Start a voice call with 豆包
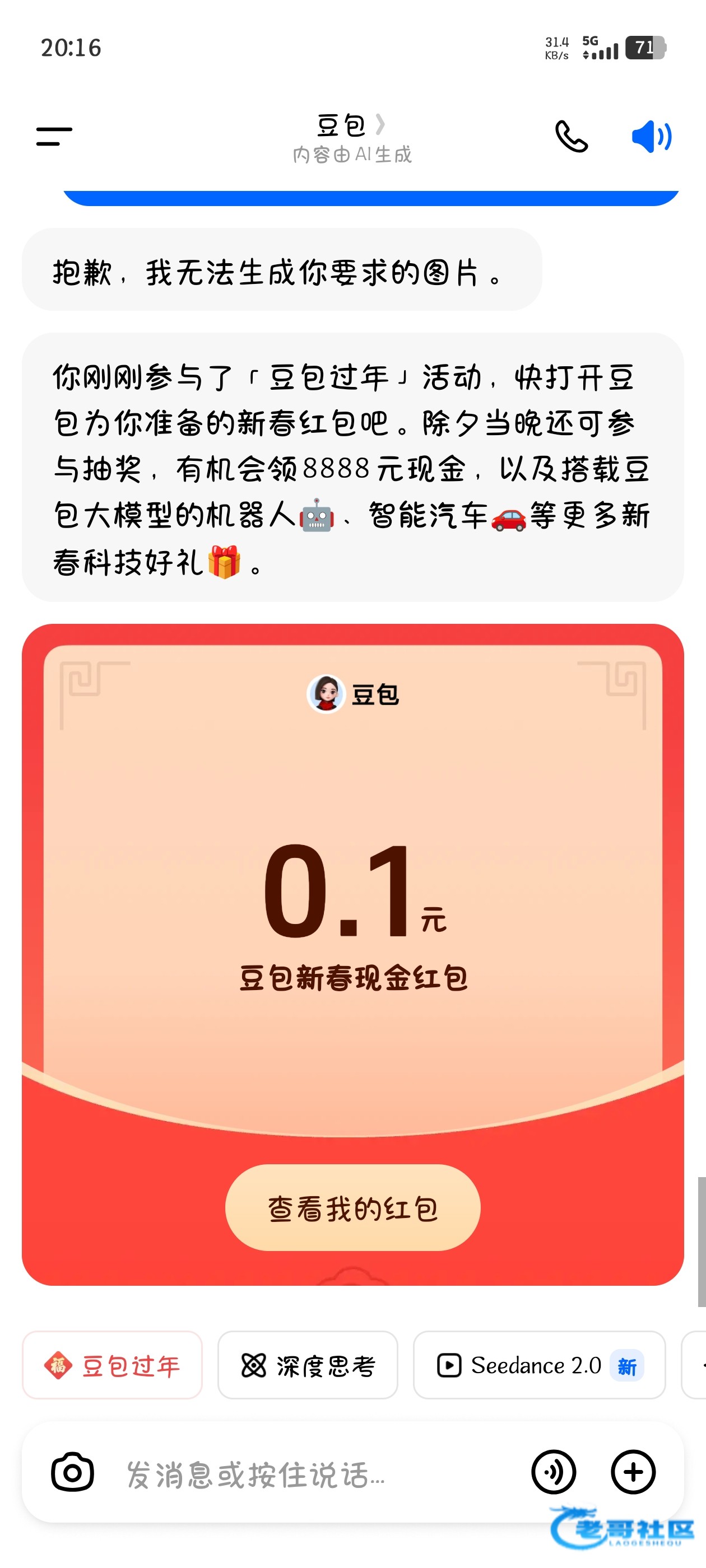706x1568 pixels. [571, 136]
